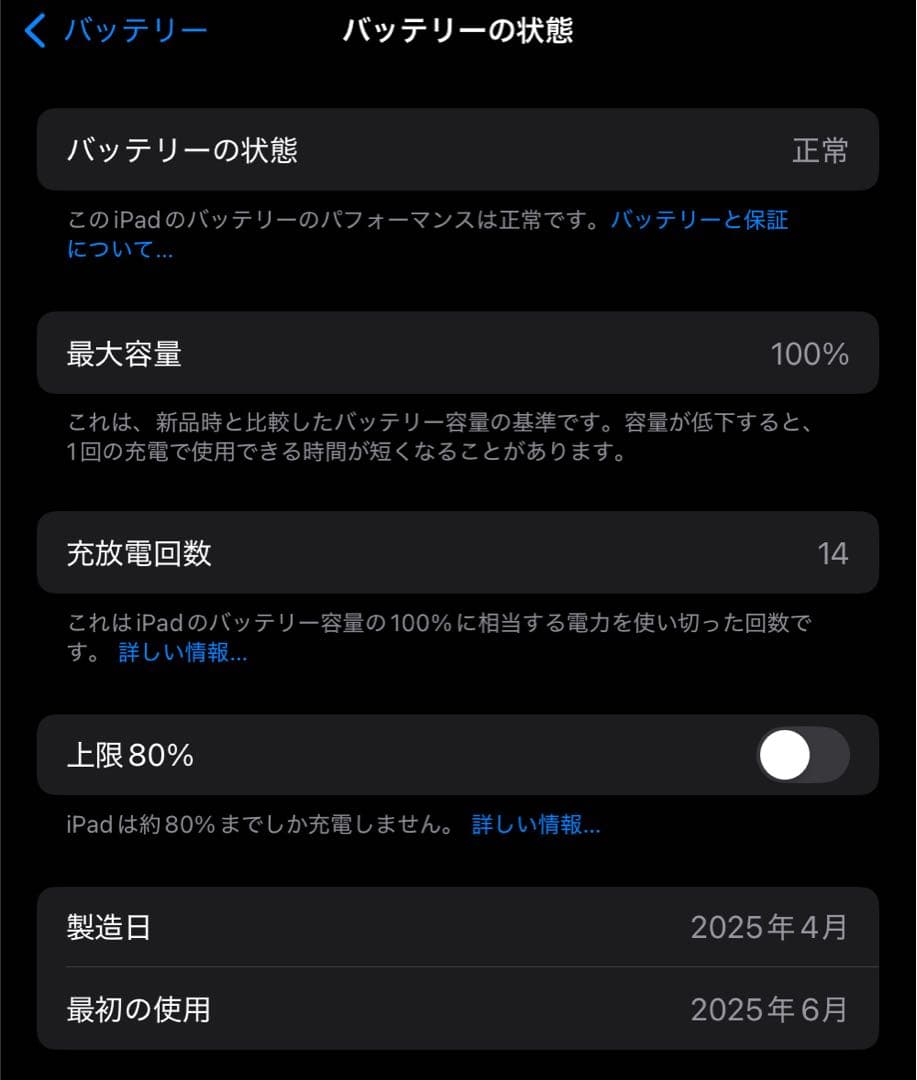Tap the back chevron arrow icon

(35, 30)
